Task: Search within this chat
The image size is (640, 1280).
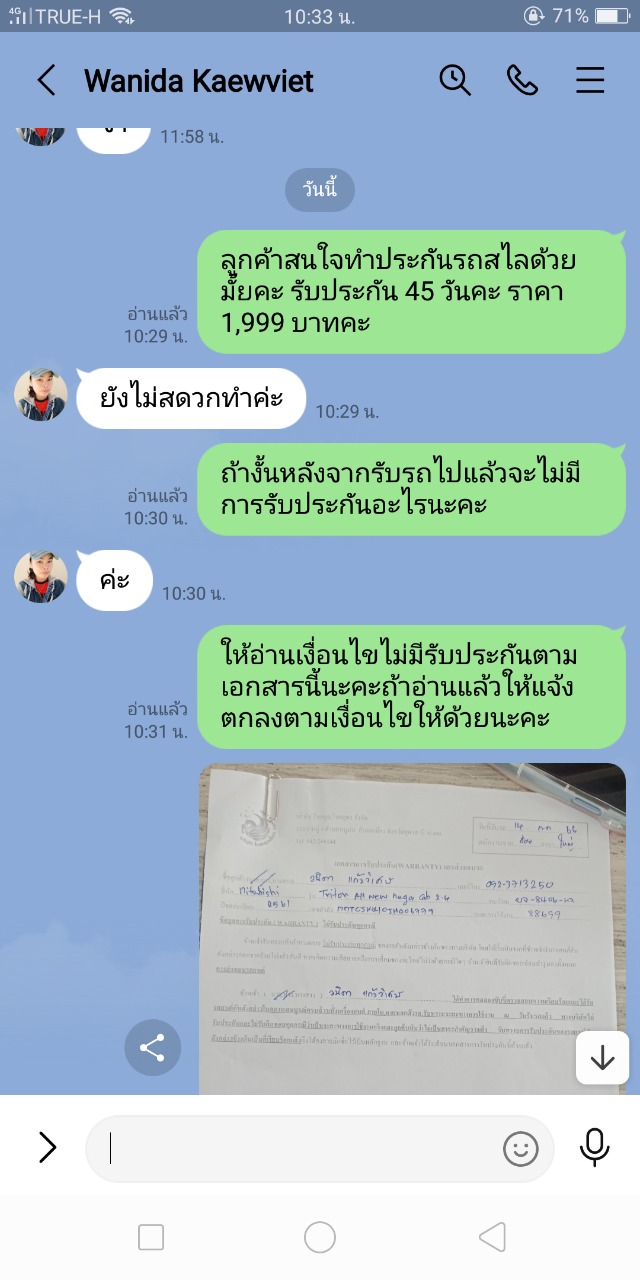Action: tap(455, 80)
